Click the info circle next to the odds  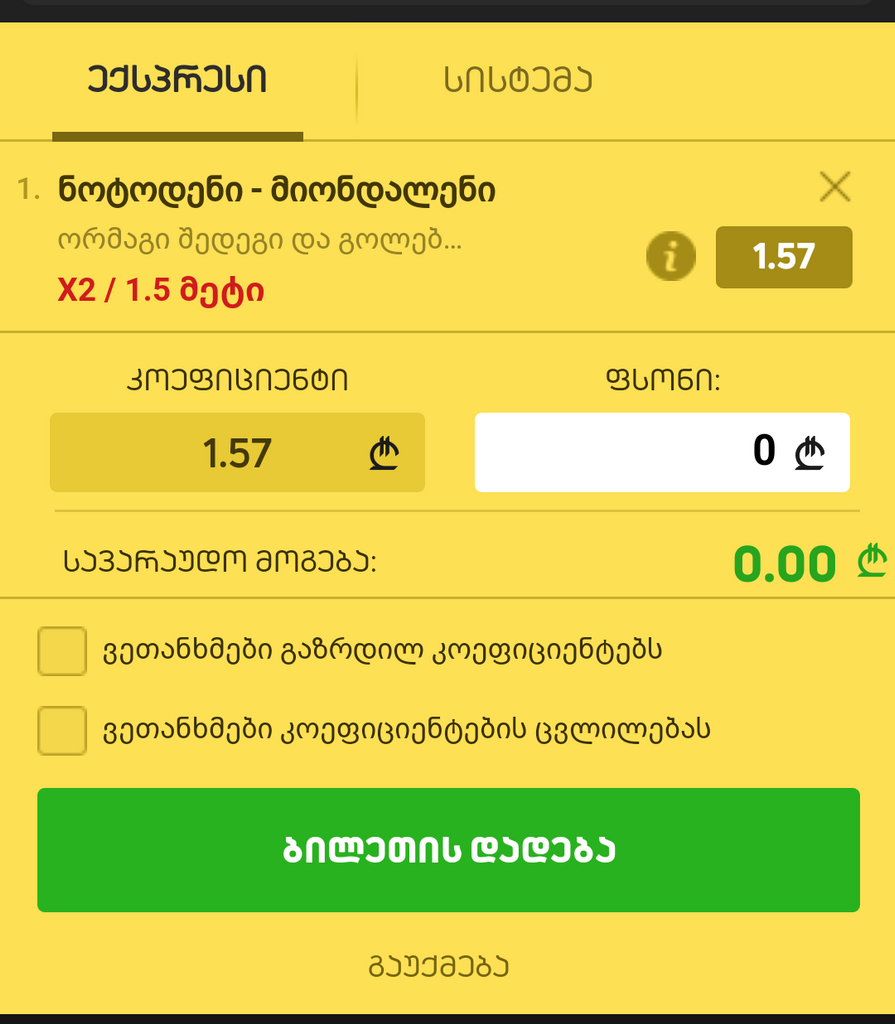click(x=670, y=257)
